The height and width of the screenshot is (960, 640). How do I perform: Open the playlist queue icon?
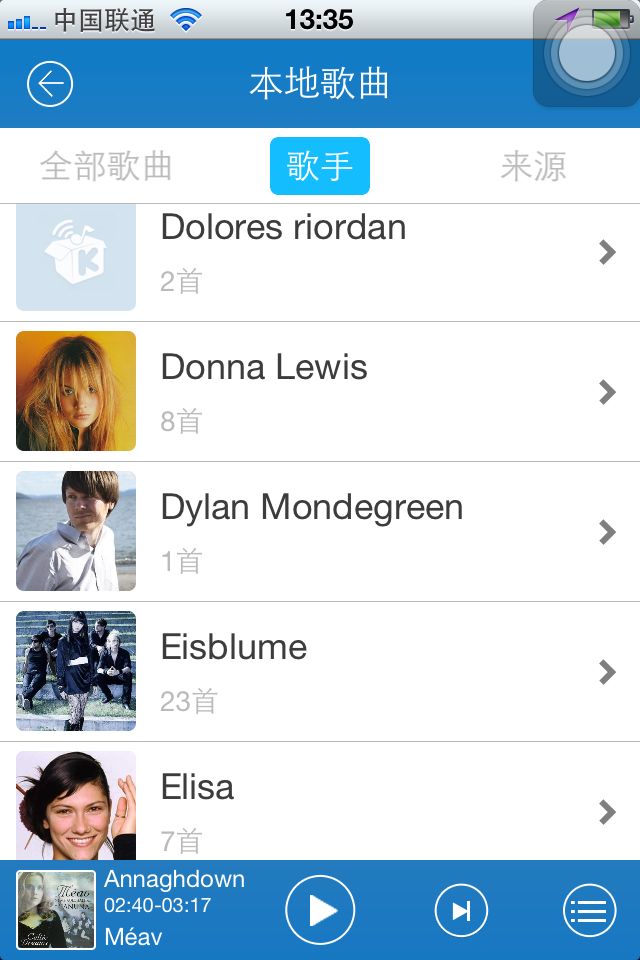coord(590,911)
